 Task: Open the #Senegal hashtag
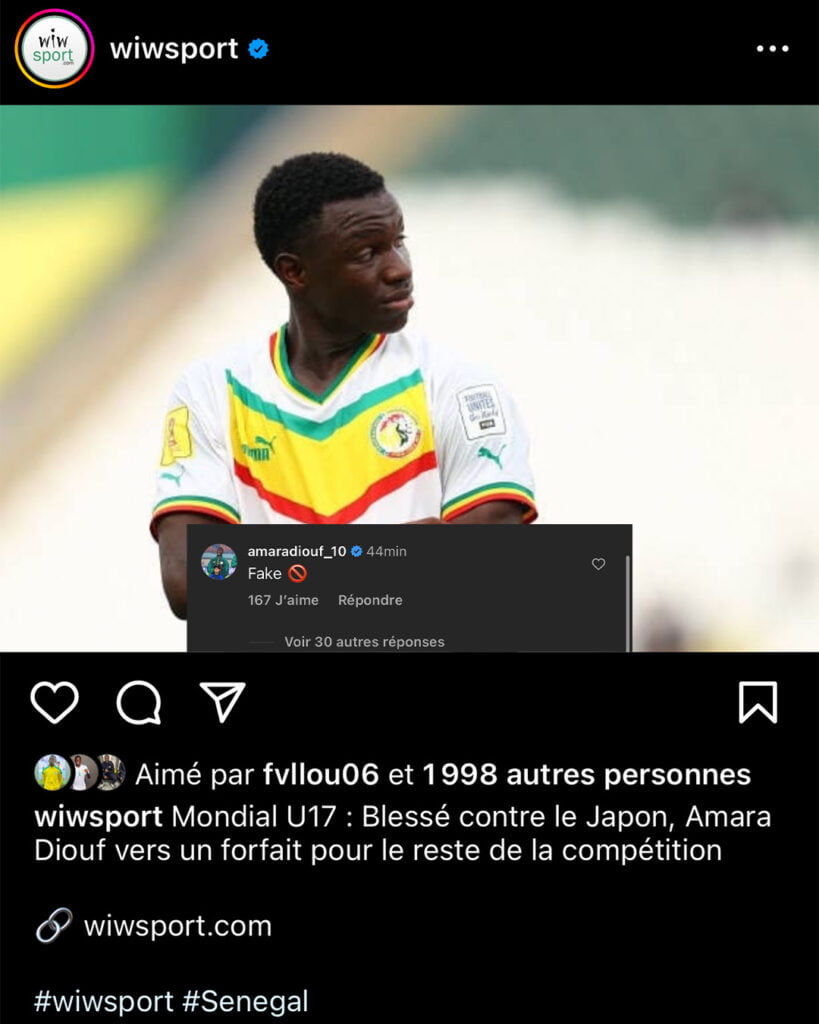point(246,1002)
